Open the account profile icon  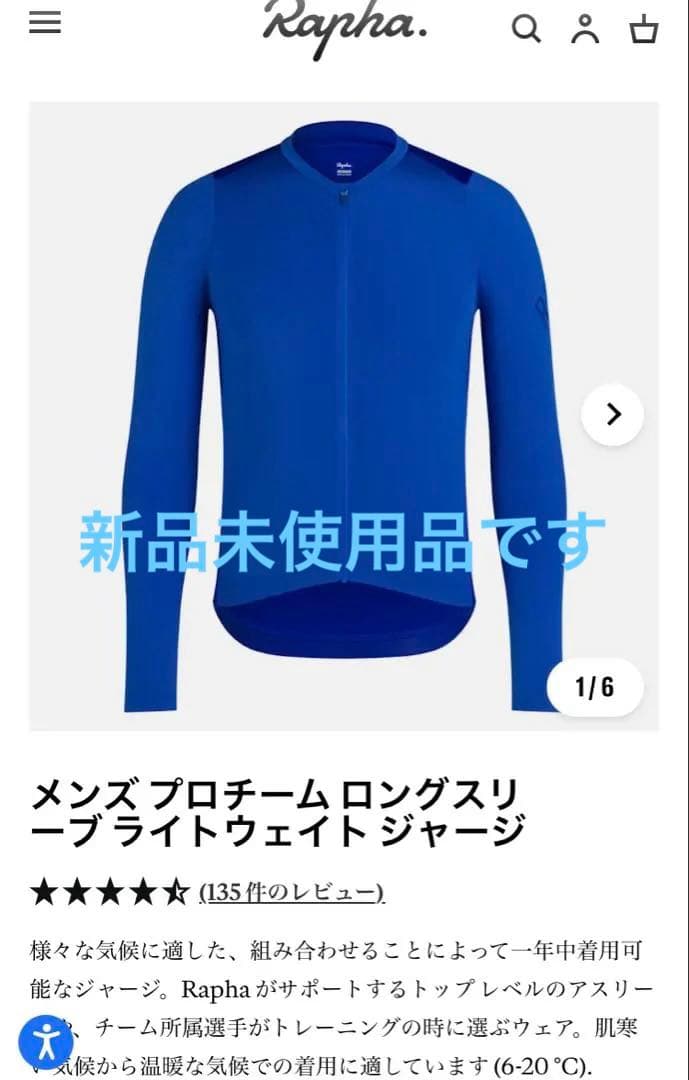[x=585, y=30]
